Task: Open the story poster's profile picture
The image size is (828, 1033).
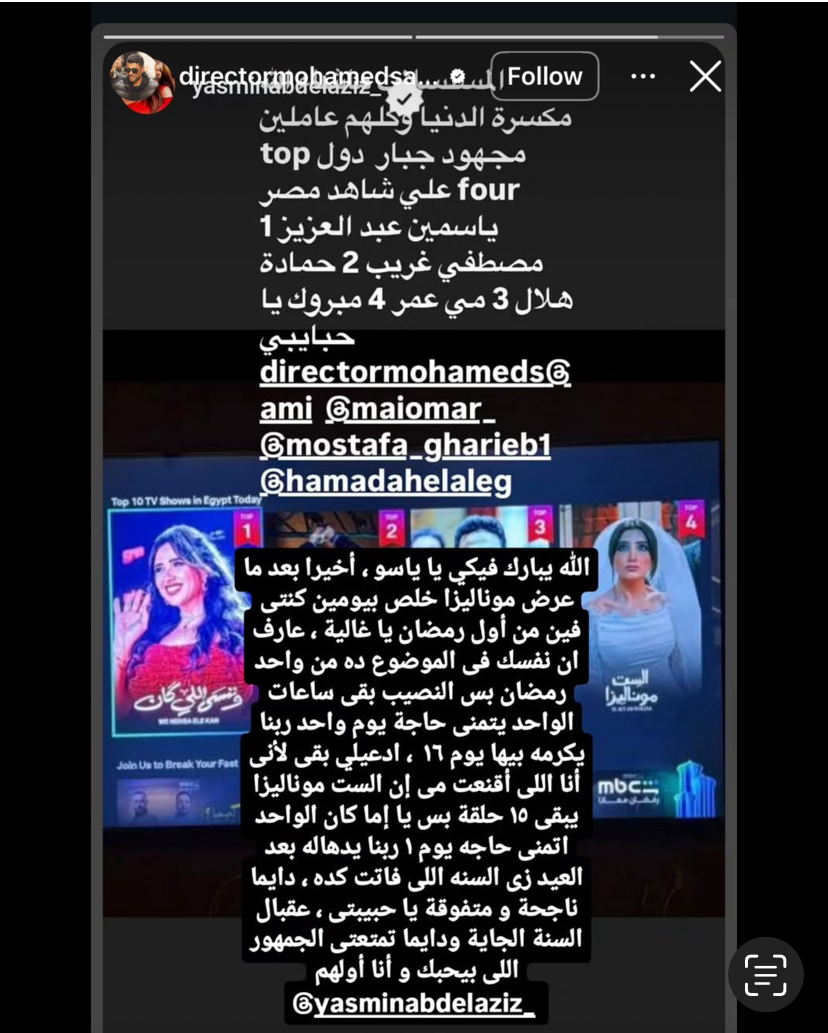Action: [x=141, y=81]
